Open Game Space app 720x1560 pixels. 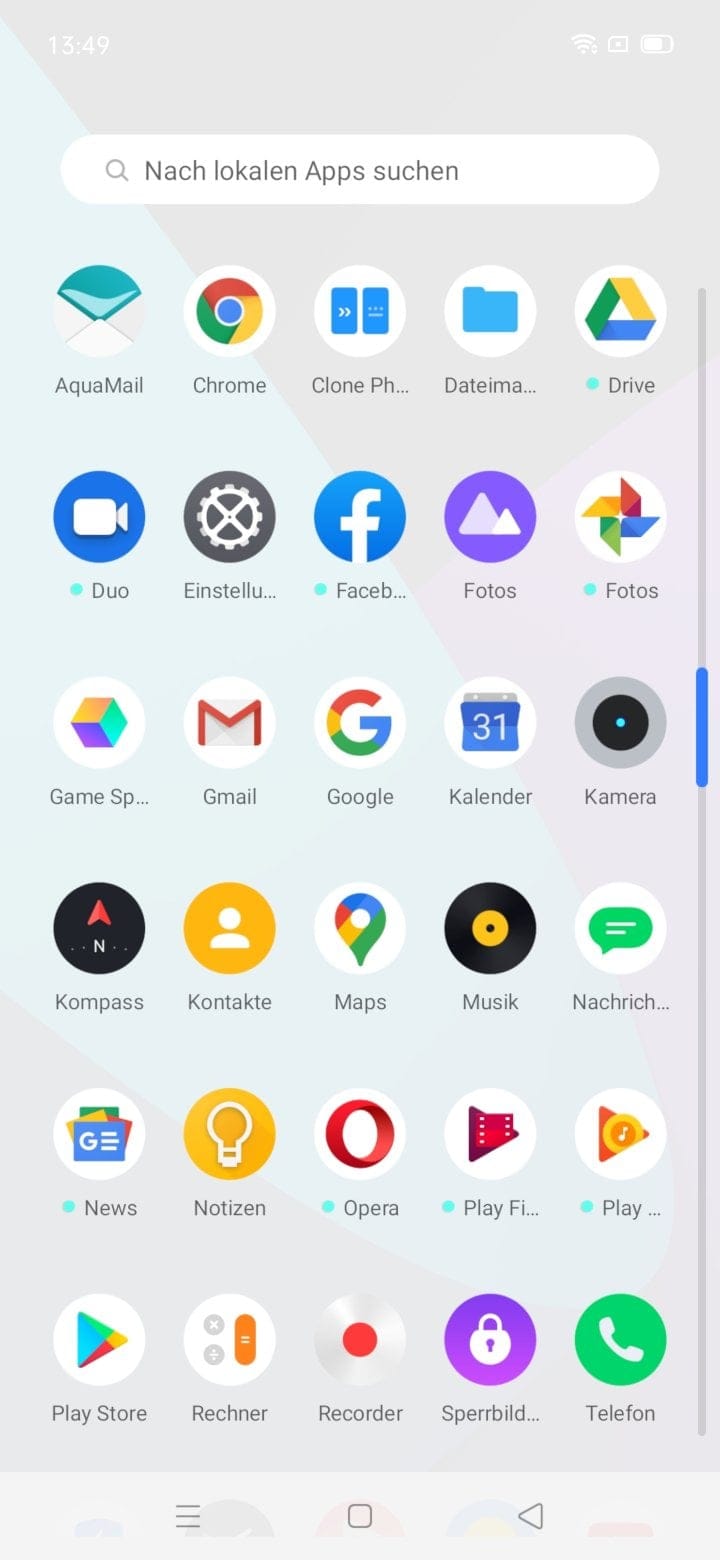pyautogui.click(x=99, y=723)
